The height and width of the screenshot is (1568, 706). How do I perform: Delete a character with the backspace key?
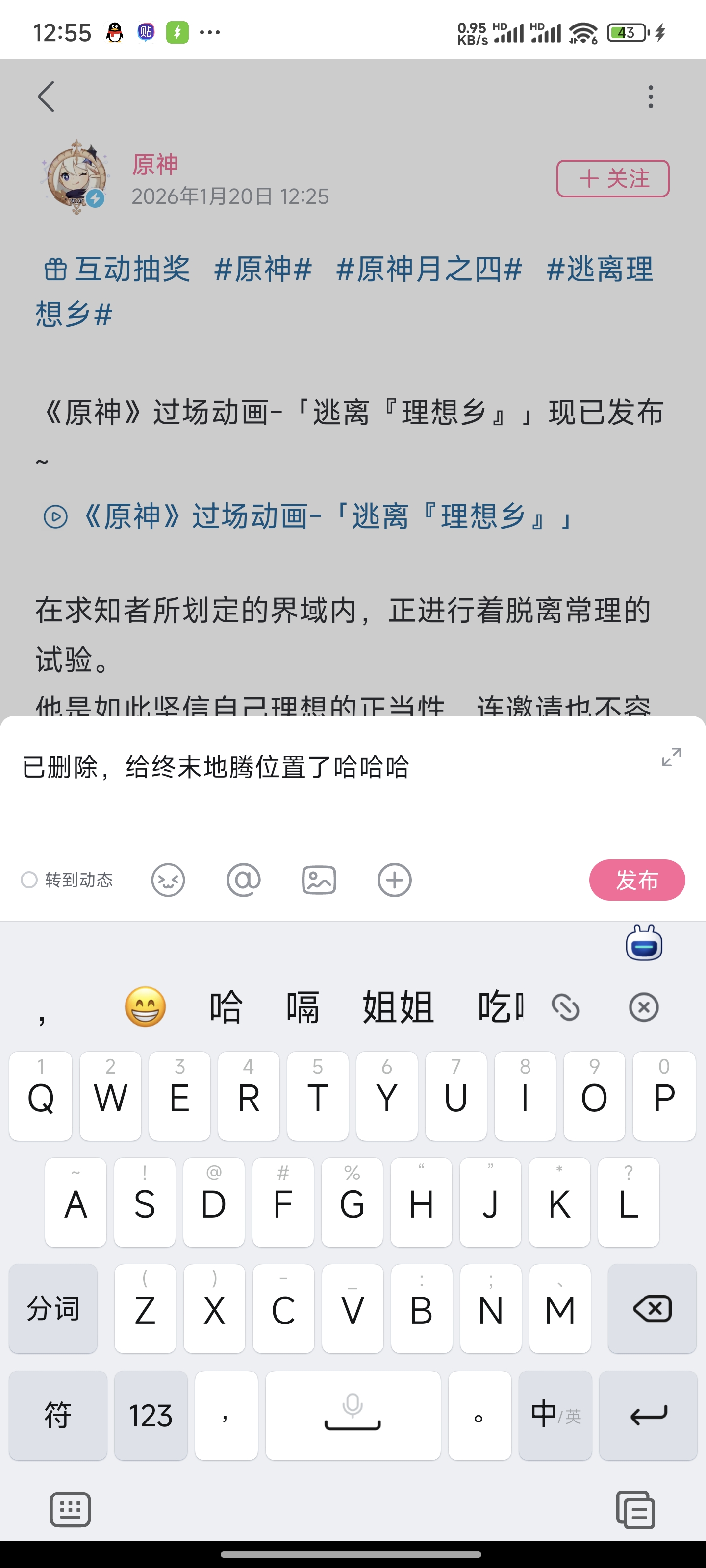(651, 1308)
